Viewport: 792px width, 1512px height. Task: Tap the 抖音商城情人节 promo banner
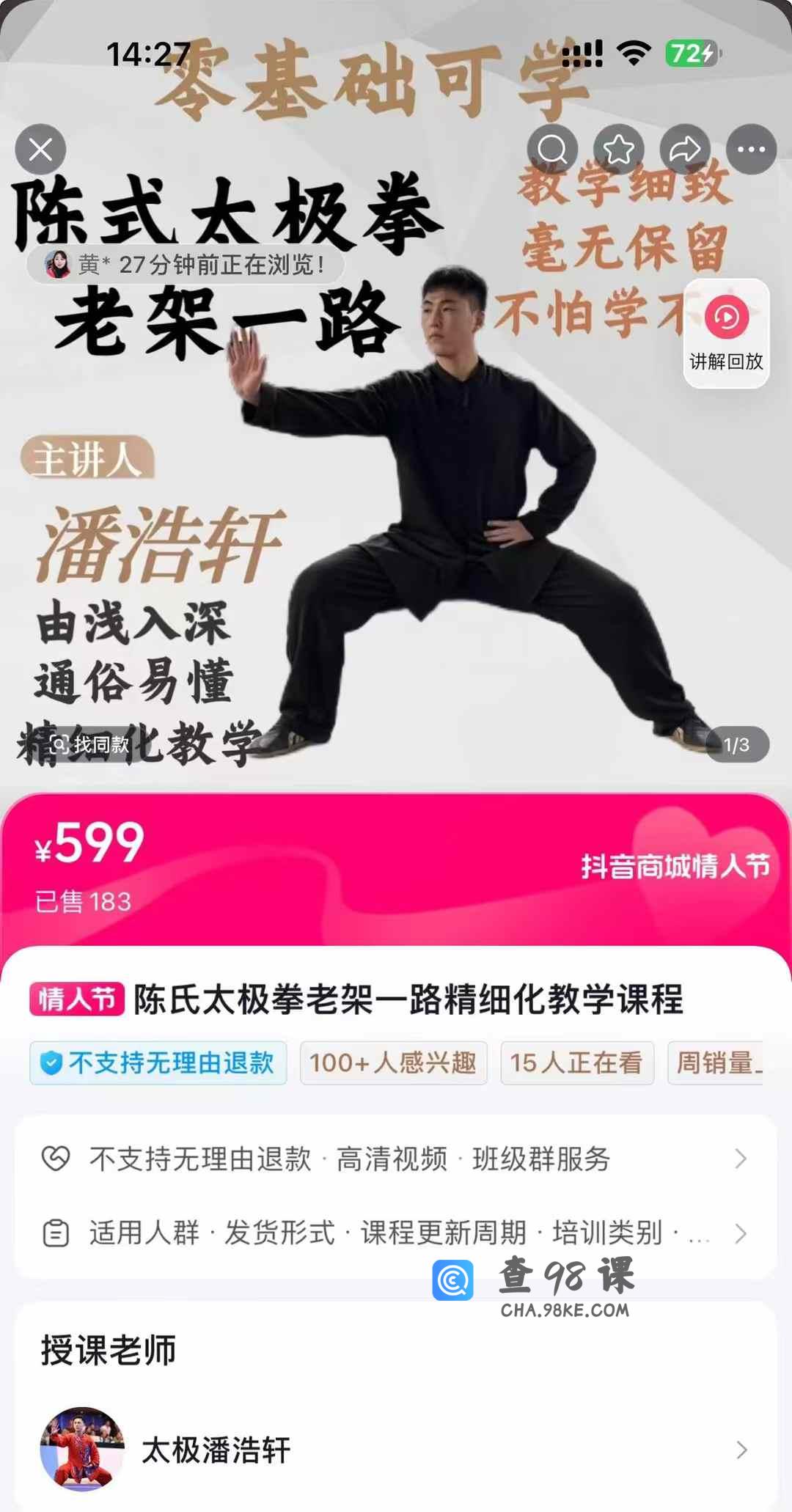[x=675, y=866]
